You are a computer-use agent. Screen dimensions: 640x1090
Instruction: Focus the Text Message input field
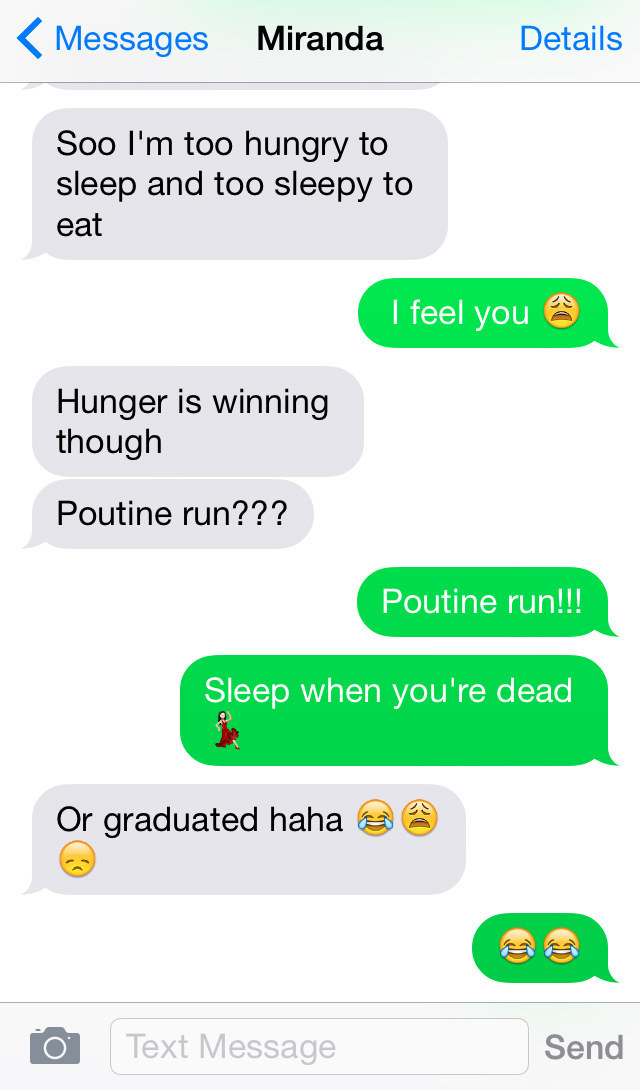(x=319, y=1046)
